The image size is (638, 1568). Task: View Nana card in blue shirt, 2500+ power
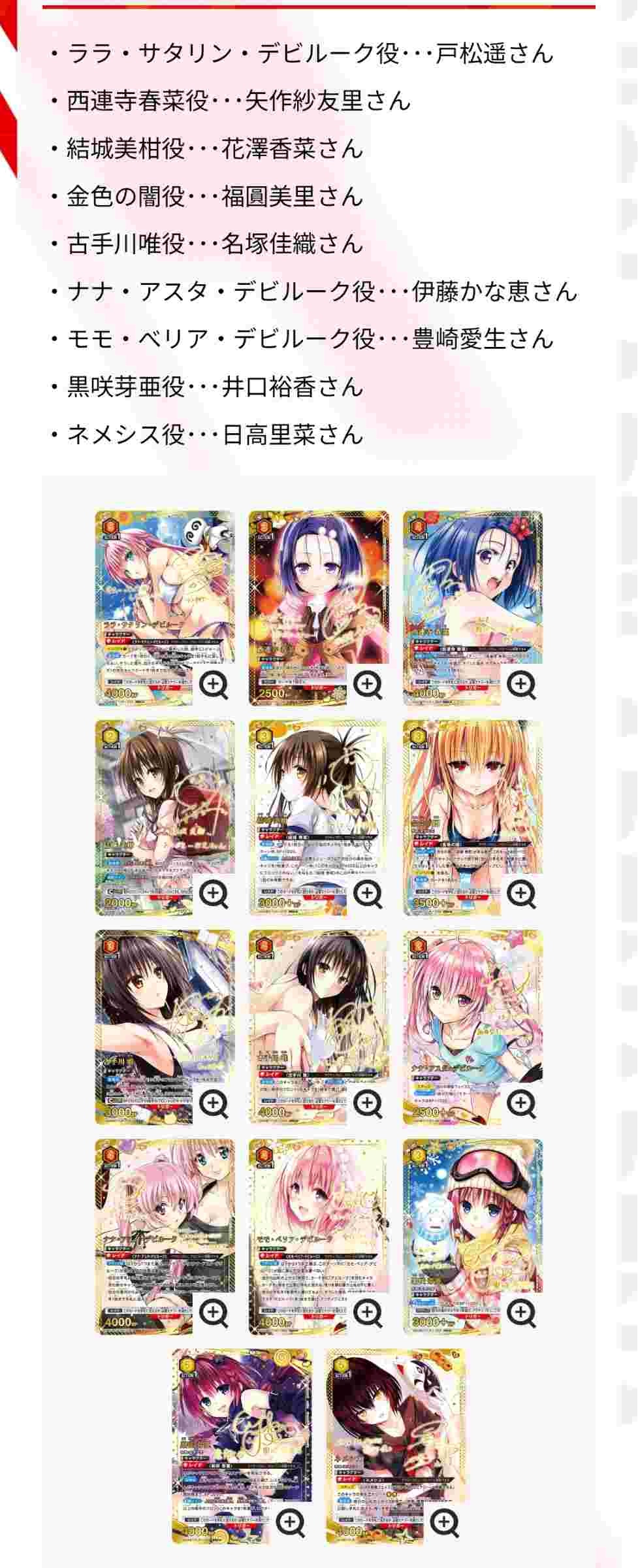521,1102
